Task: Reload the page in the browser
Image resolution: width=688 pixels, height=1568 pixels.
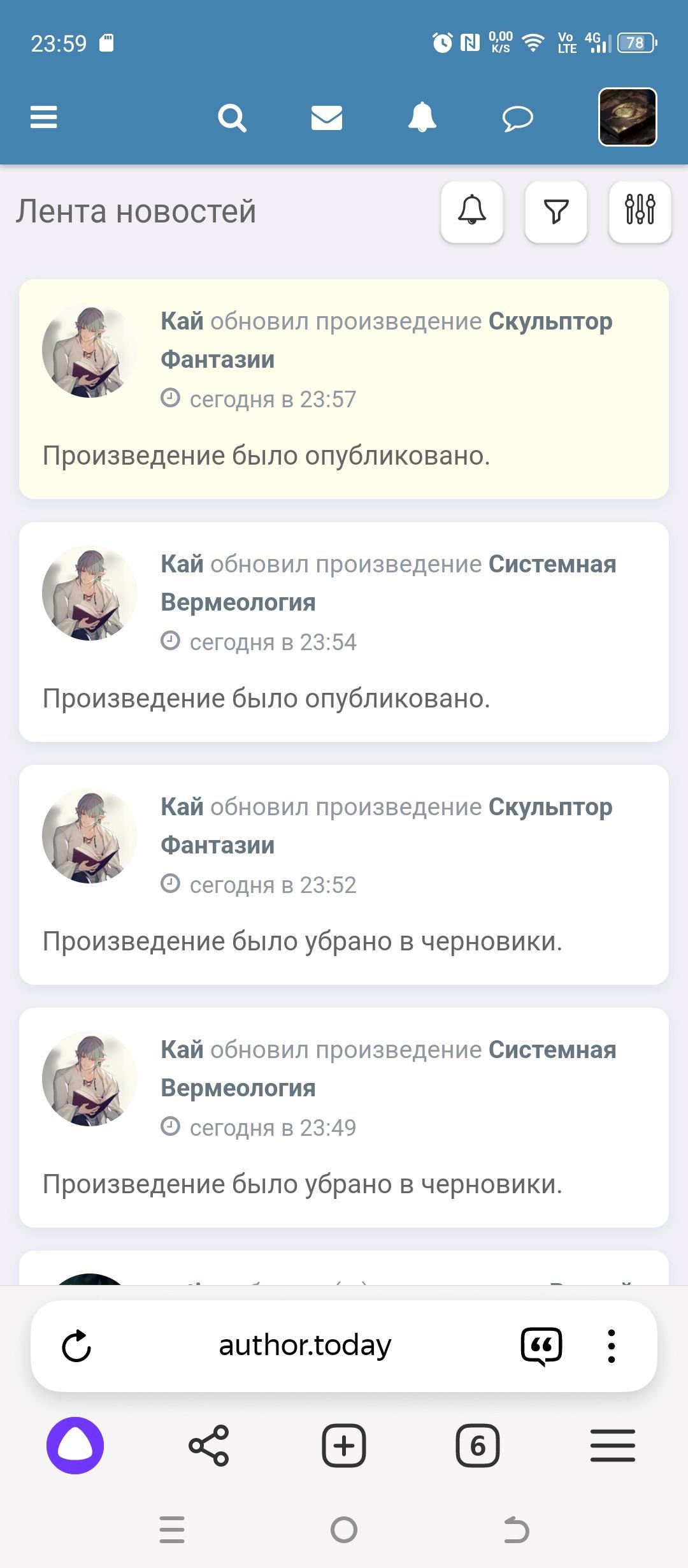Action: click(76, 1346)
